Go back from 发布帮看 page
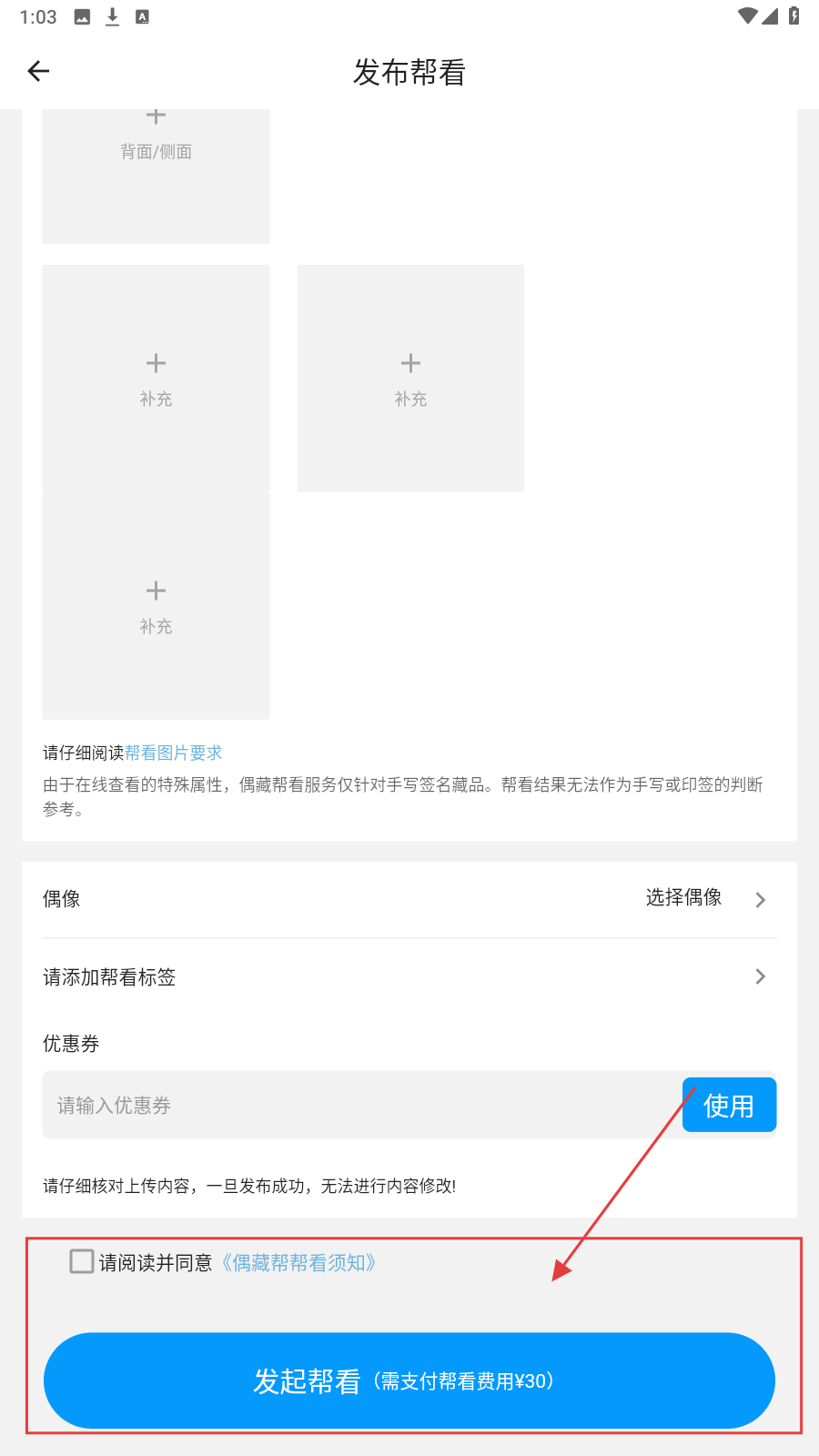The image size is (819, 1456). (x=38, y=71)
